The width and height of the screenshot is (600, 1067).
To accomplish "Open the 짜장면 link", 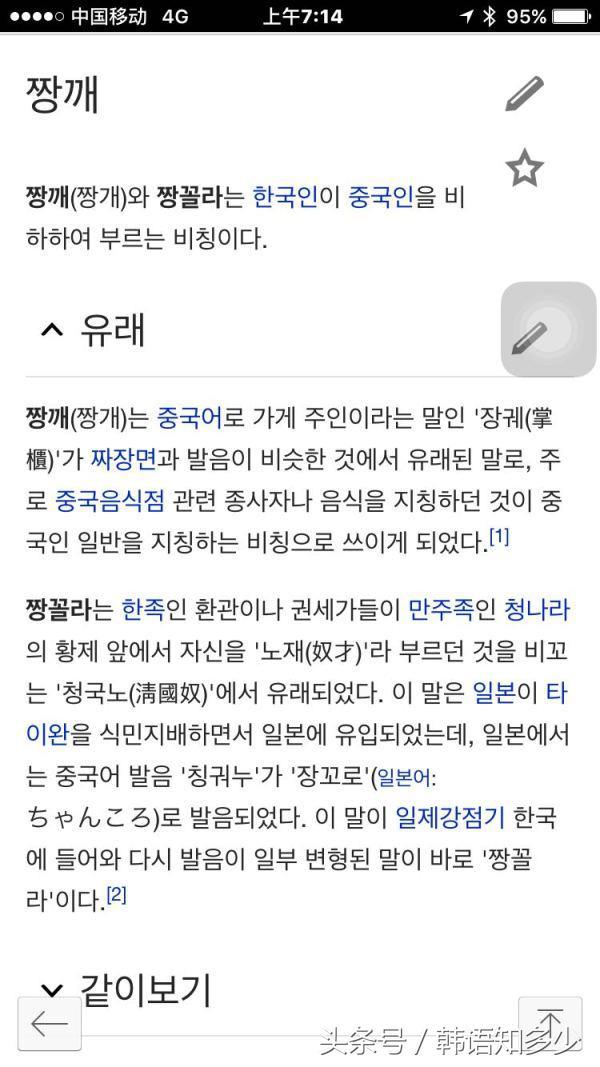I will 123,459.
